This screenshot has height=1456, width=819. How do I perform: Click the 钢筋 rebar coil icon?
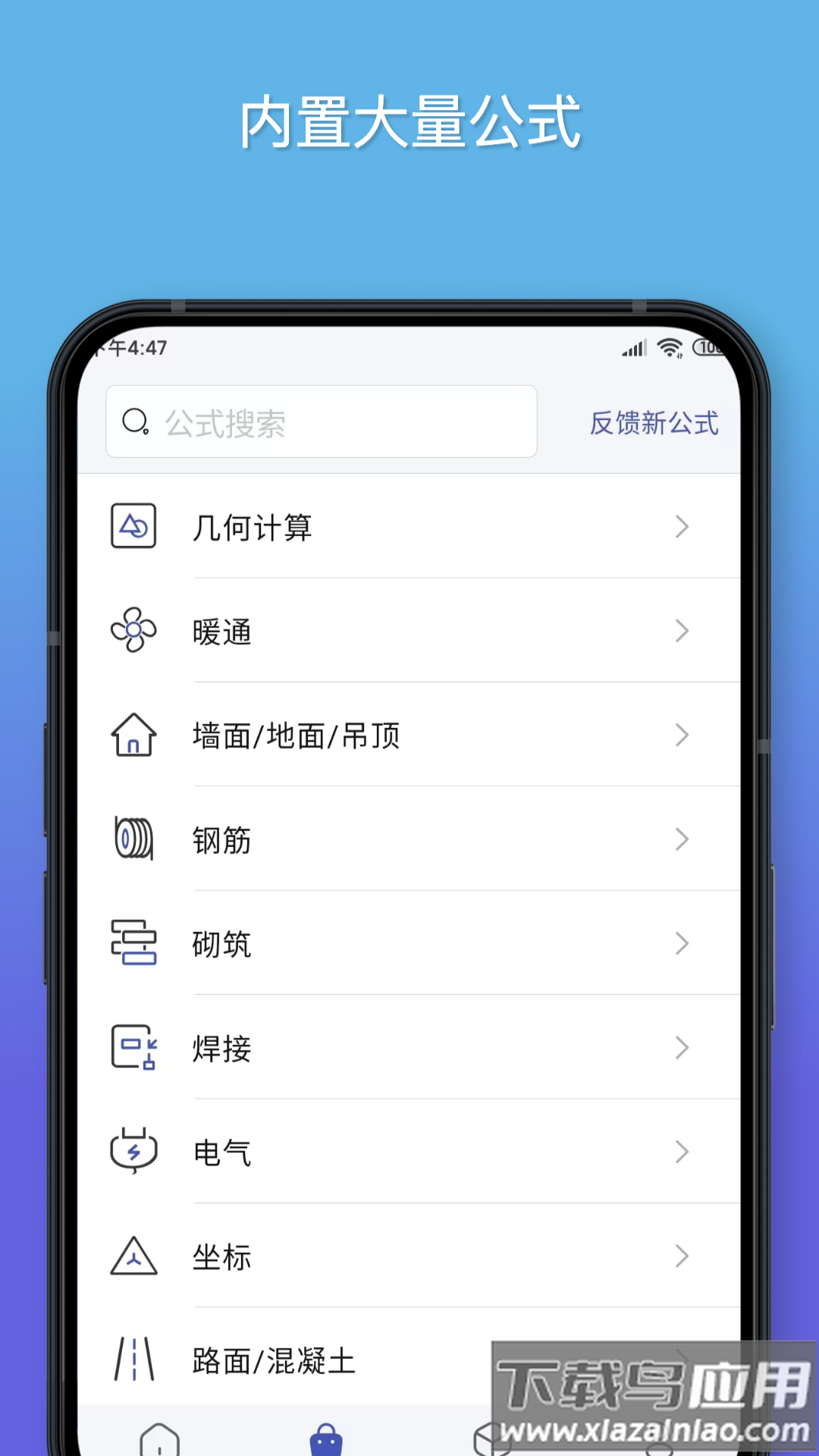(x=134, y=839)
